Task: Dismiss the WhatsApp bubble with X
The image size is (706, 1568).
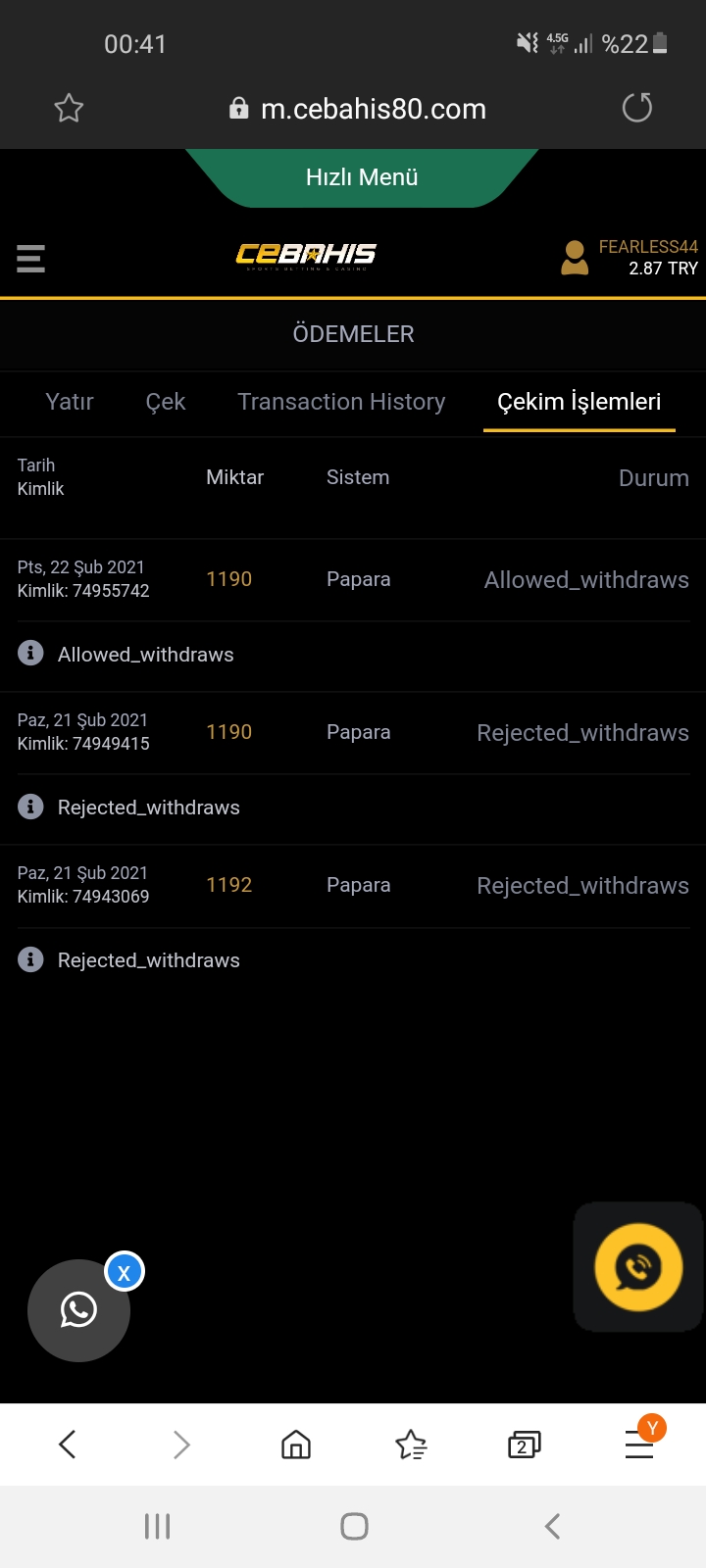Action: pyautogui.click(x=124, y=1273)
